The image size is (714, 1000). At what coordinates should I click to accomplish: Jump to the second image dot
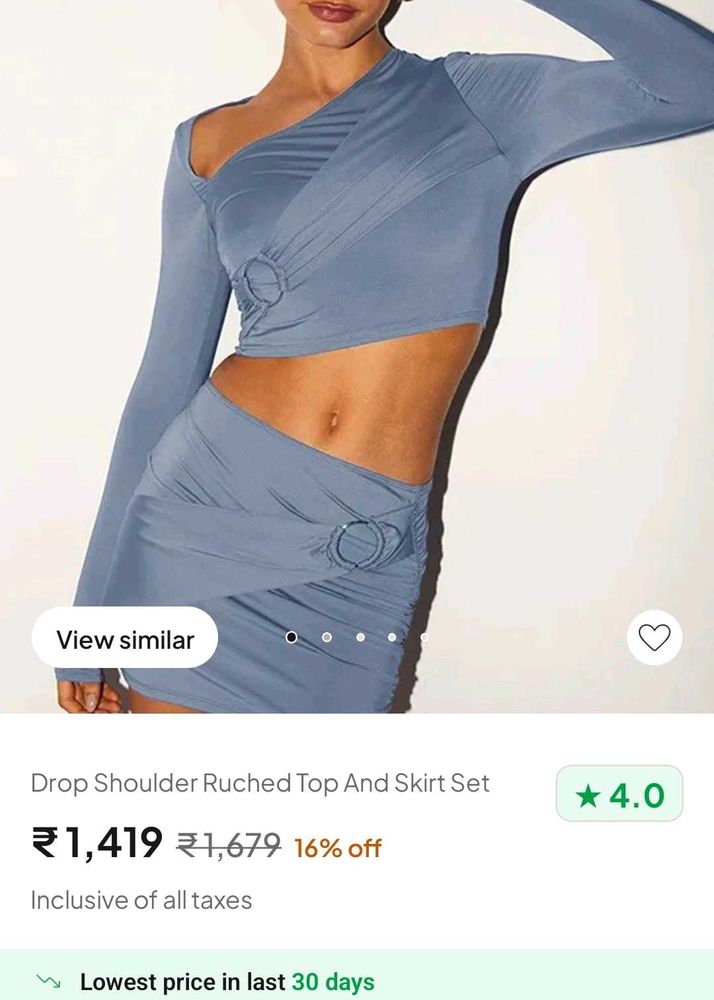pos(326,637)
